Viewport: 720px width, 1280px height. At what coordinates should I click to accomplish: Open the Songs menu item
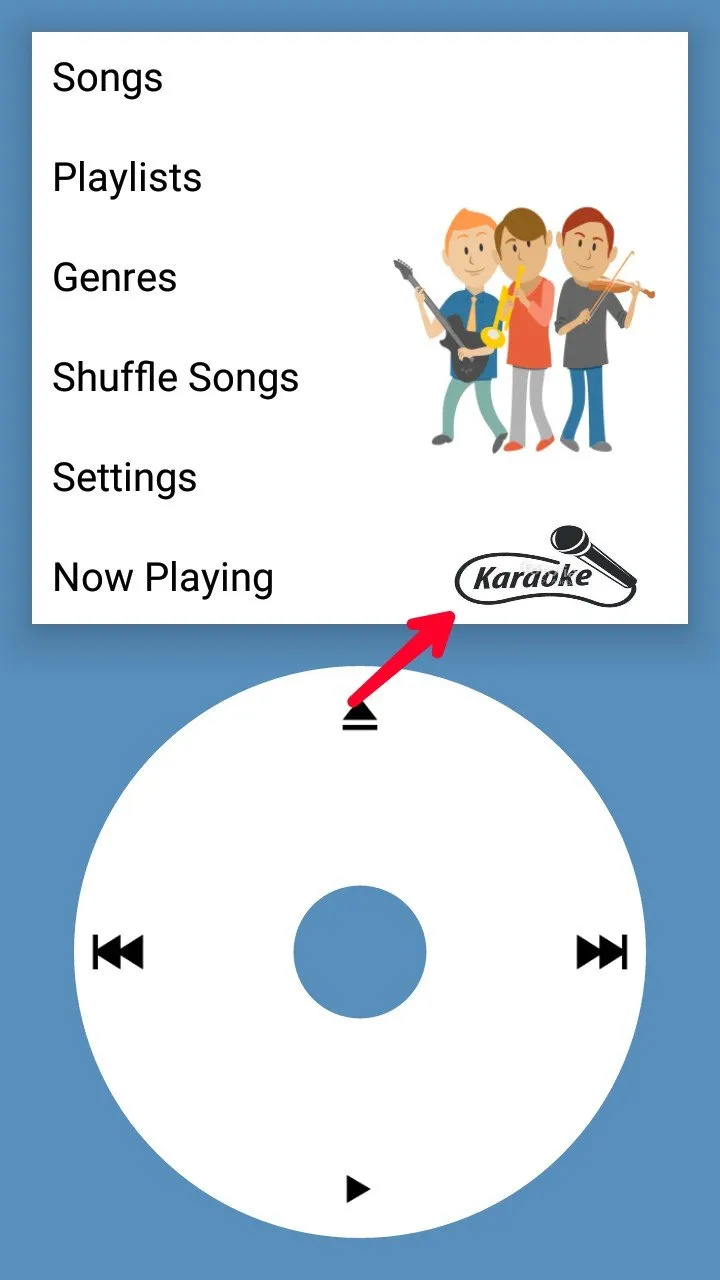tap(108, 78)
